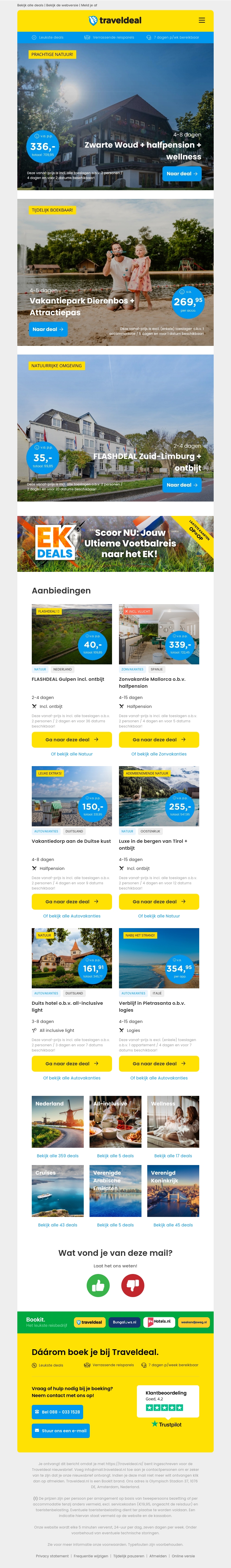Open the EK Deals voetbalreis banner
The width and height of the screenshot is (231, 1568).
115,544
